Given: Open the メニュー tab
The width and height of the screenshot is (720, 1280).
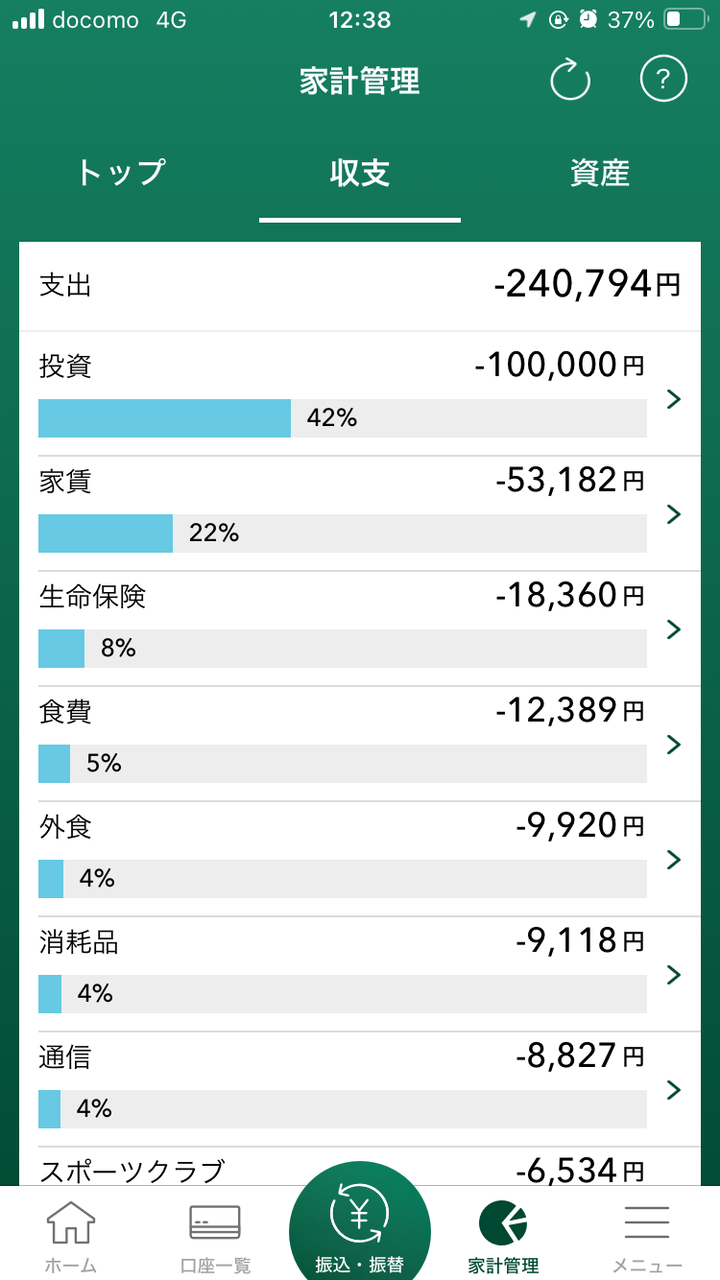Looking at the screenshot, I should coord(647,1236).
